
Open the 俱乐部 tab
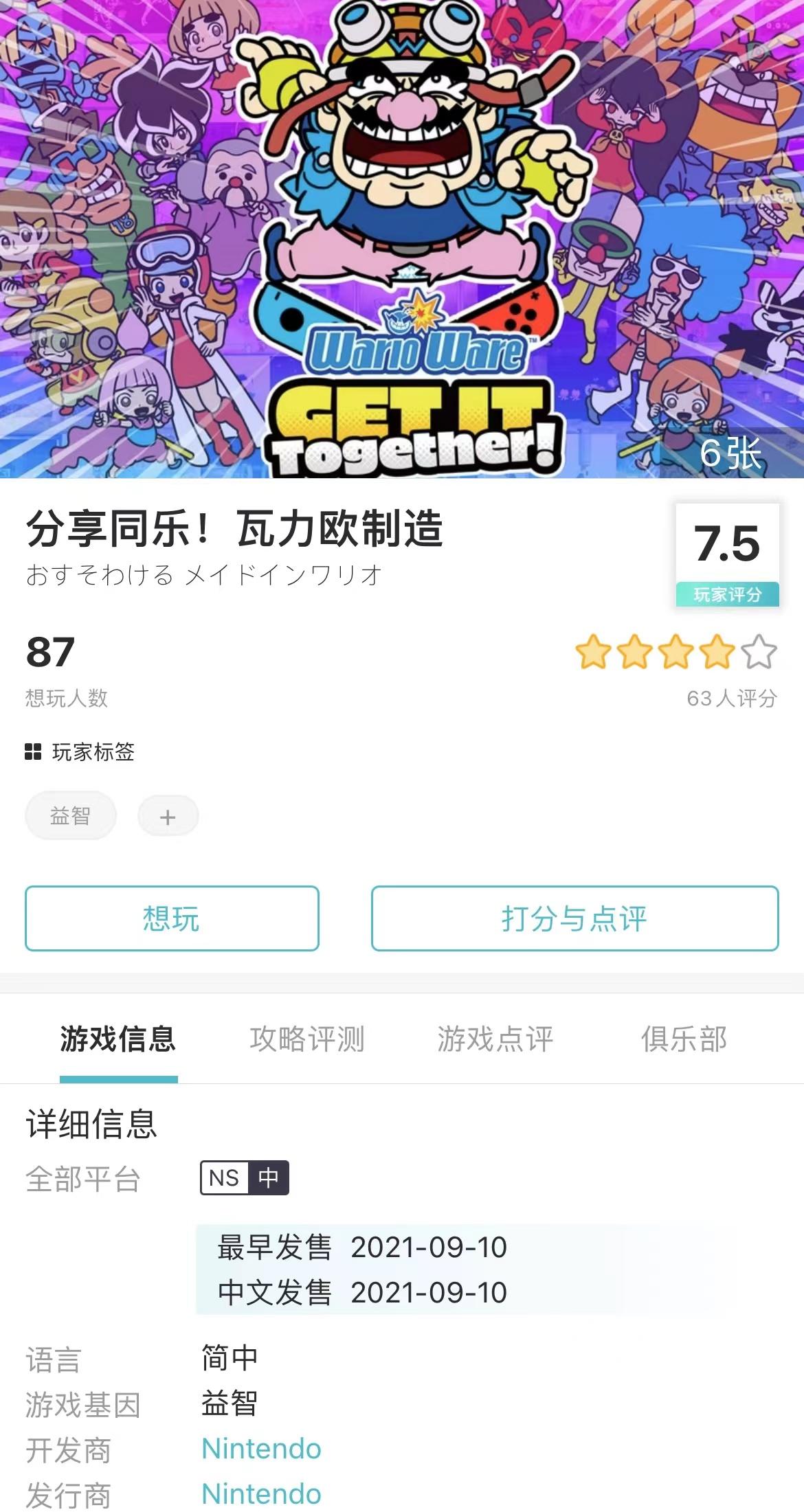point(684,1039)
